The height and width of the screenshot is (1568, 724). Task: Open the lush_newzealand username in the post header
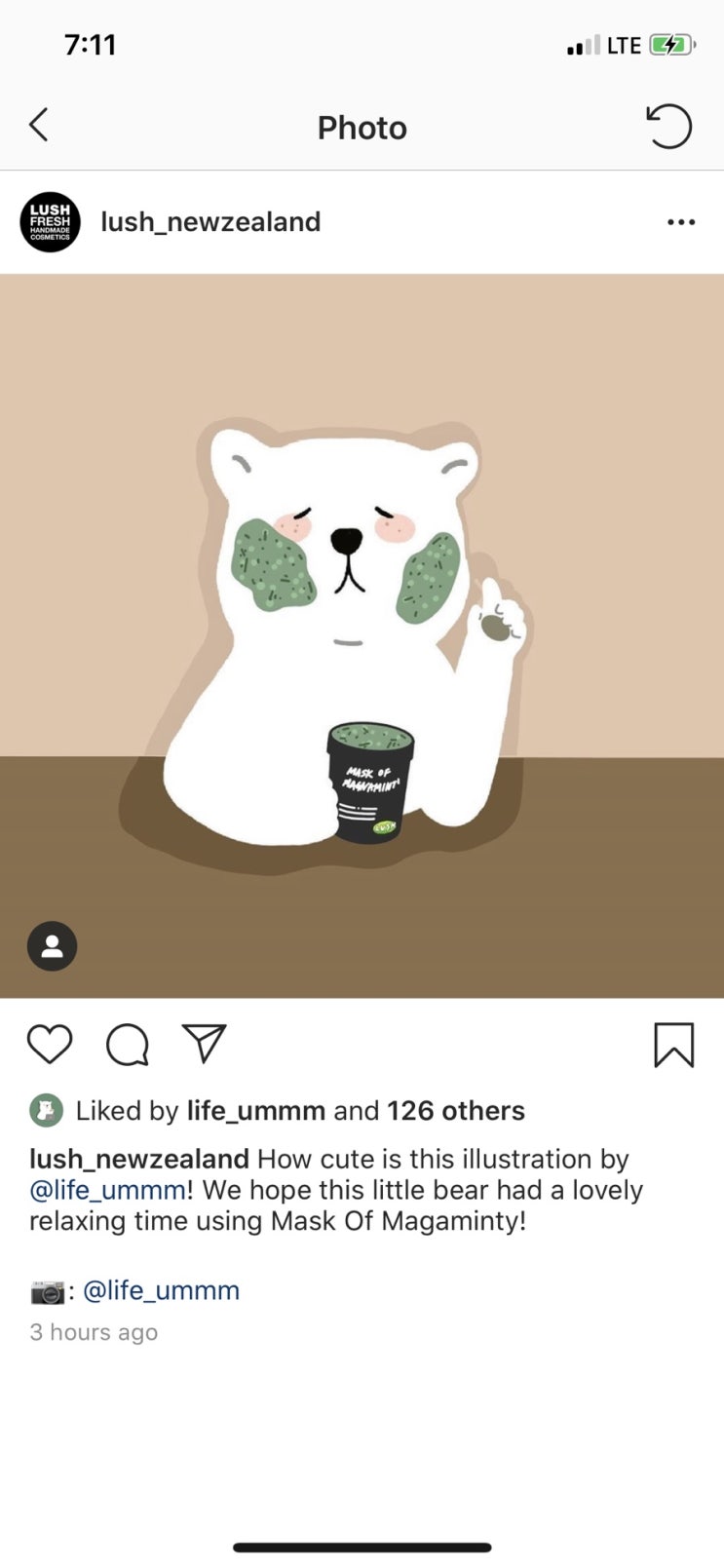coord(210,222)
